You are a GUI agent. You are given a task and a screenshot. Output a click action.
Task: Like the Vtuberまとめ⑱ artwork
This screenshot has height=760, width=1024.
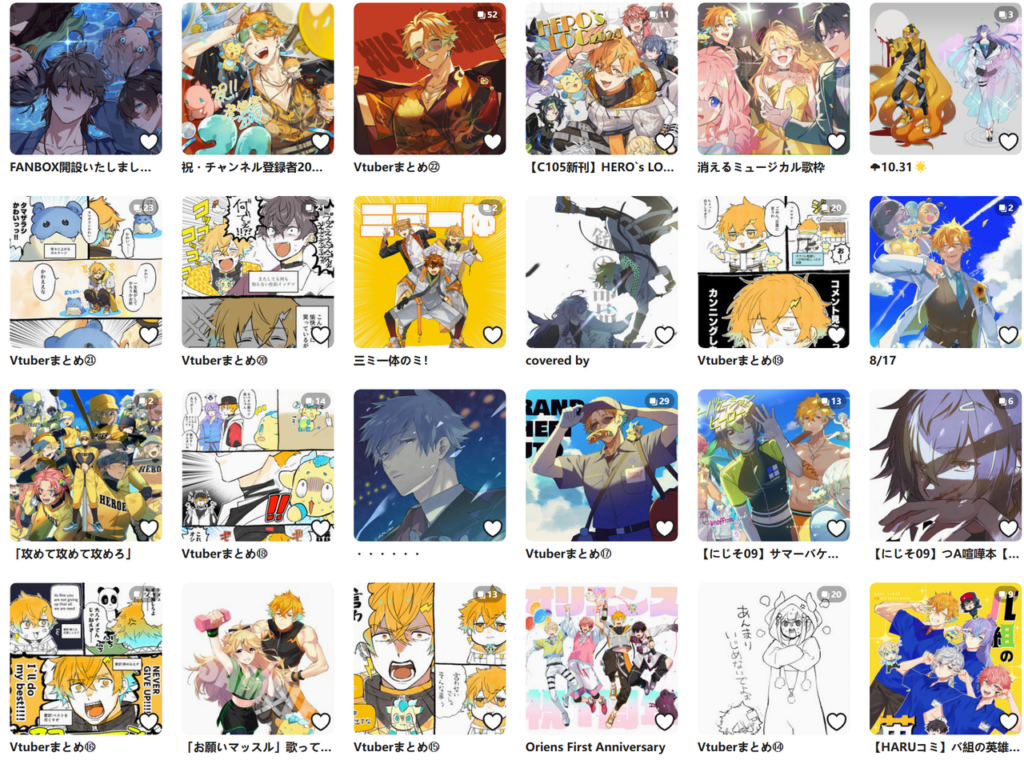coord(320,528)
